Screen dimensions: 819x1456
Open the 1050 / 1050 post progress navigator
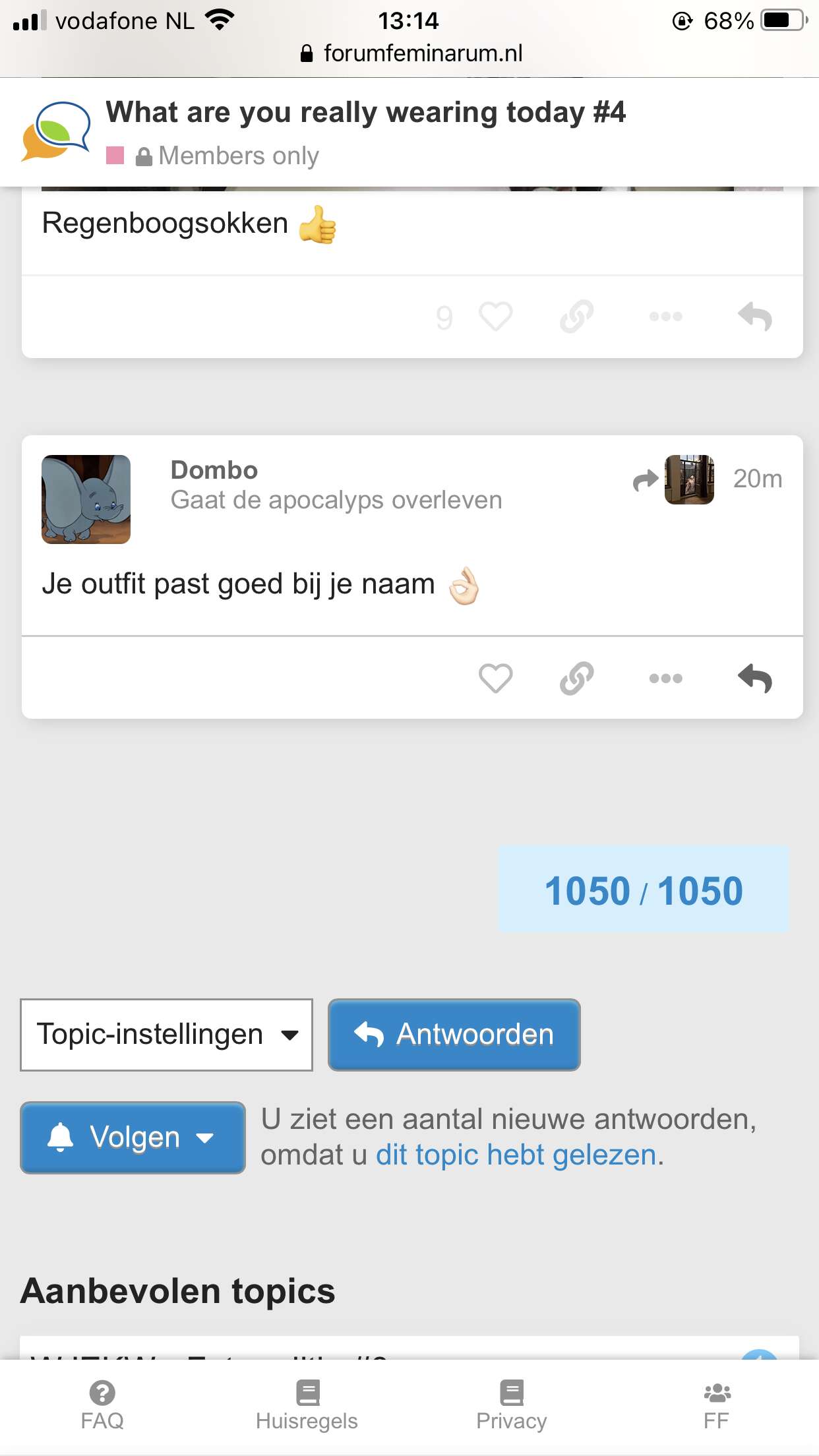(x=644, y=890)
